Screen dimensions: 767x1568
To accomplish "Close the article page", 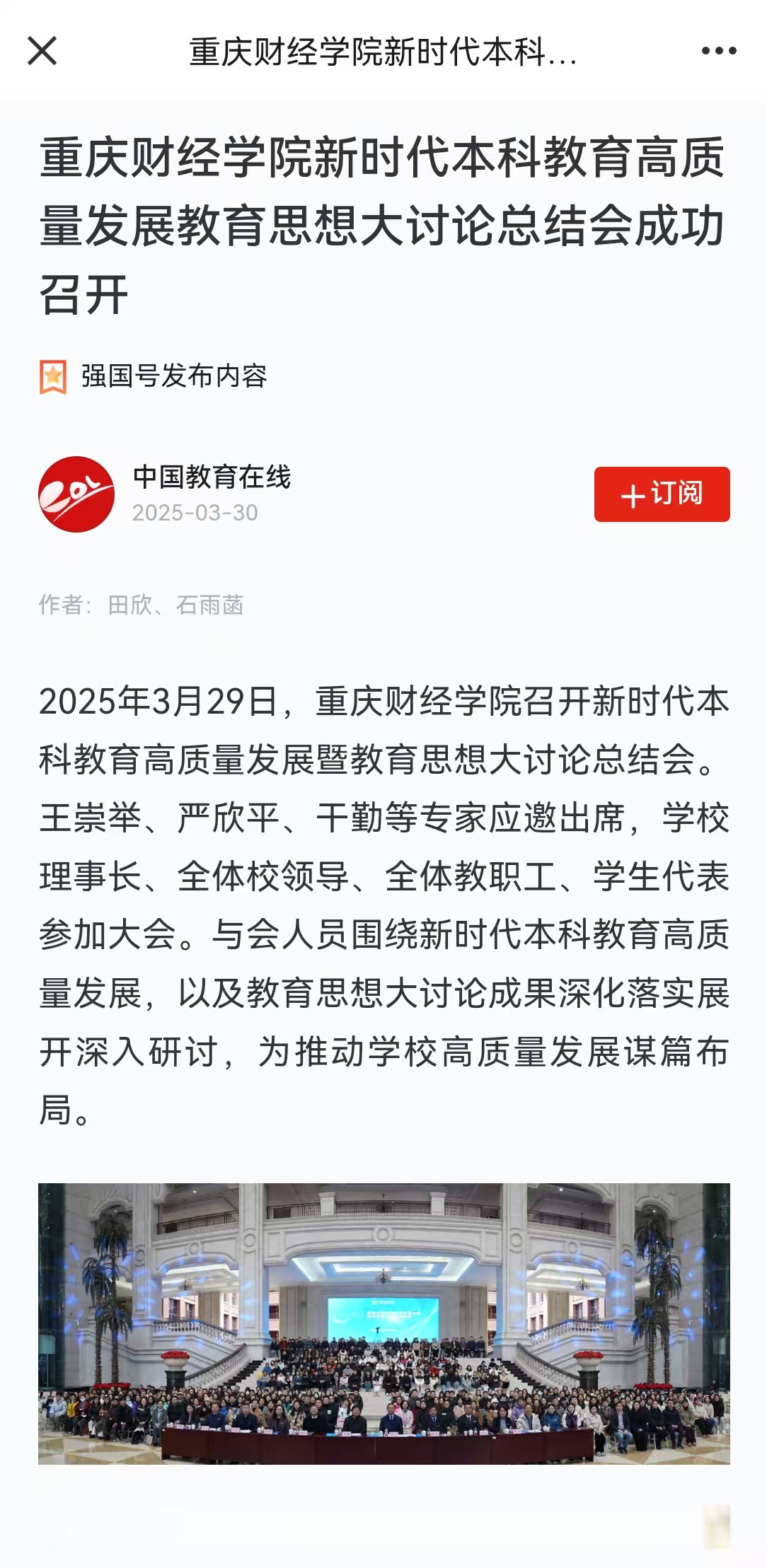I will [x=42, y=51].
